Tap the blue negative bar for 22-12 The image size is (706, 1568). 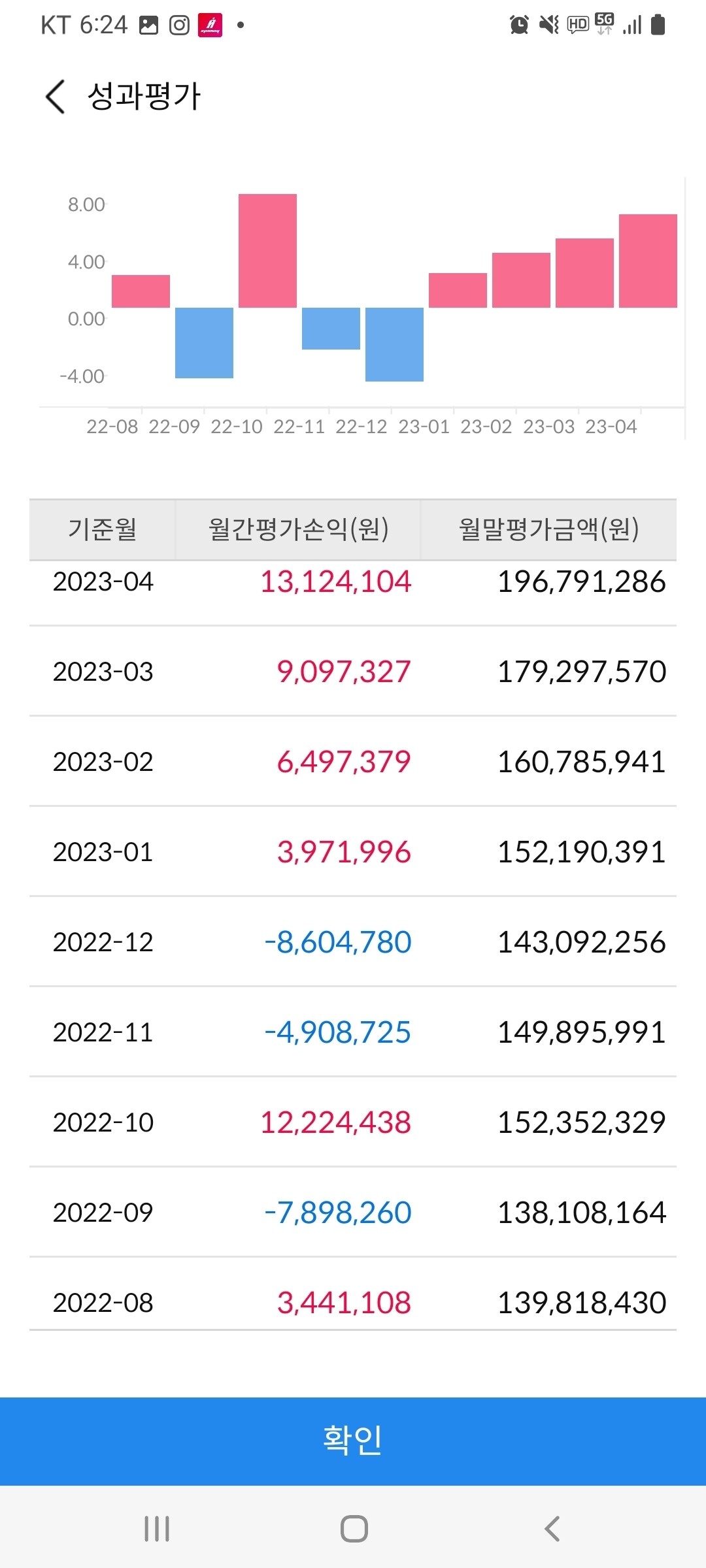(394, 343)
